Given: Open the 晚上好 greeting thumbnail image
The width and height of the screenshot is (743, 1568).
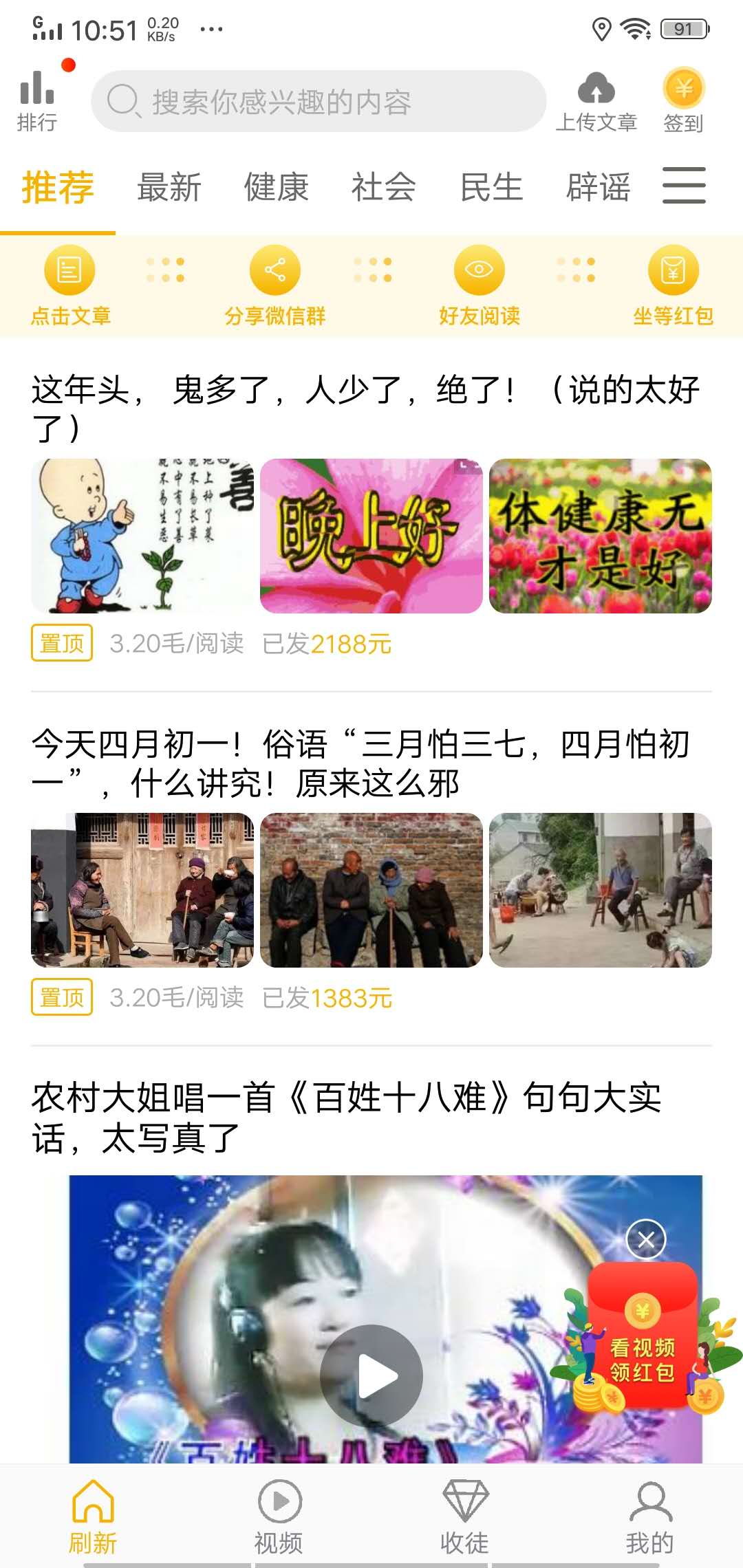Looking at the screenshot, I should coord(371,538).
